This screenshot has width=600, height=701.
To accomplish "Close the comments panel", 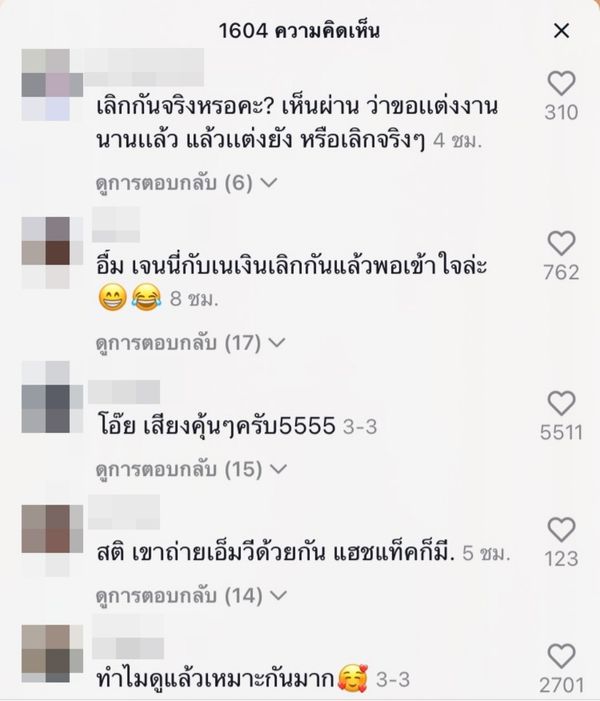I will (x=561, y=31).
